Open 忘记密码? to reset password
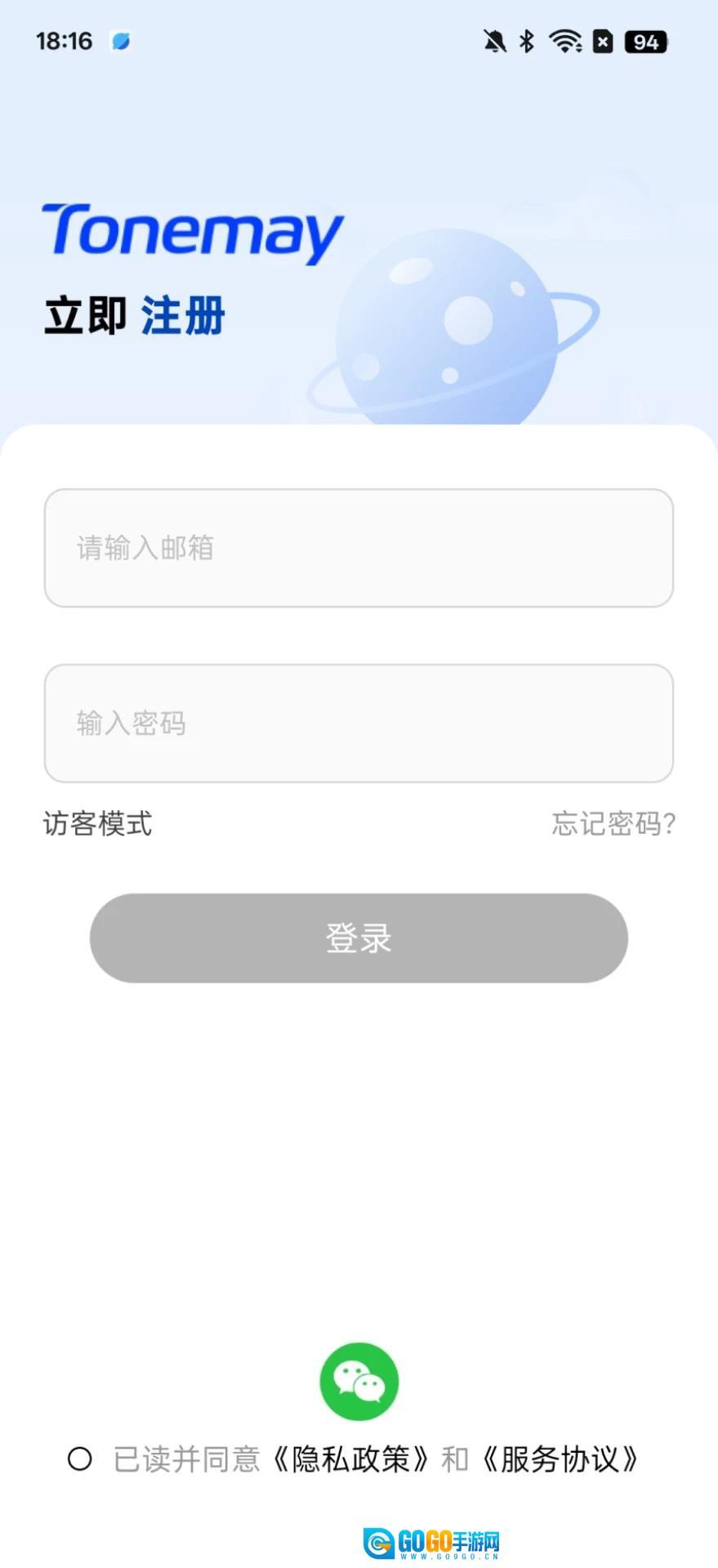Image resolution: width=718 pixels, height=1568 pixels. click(x=613, y=823)
